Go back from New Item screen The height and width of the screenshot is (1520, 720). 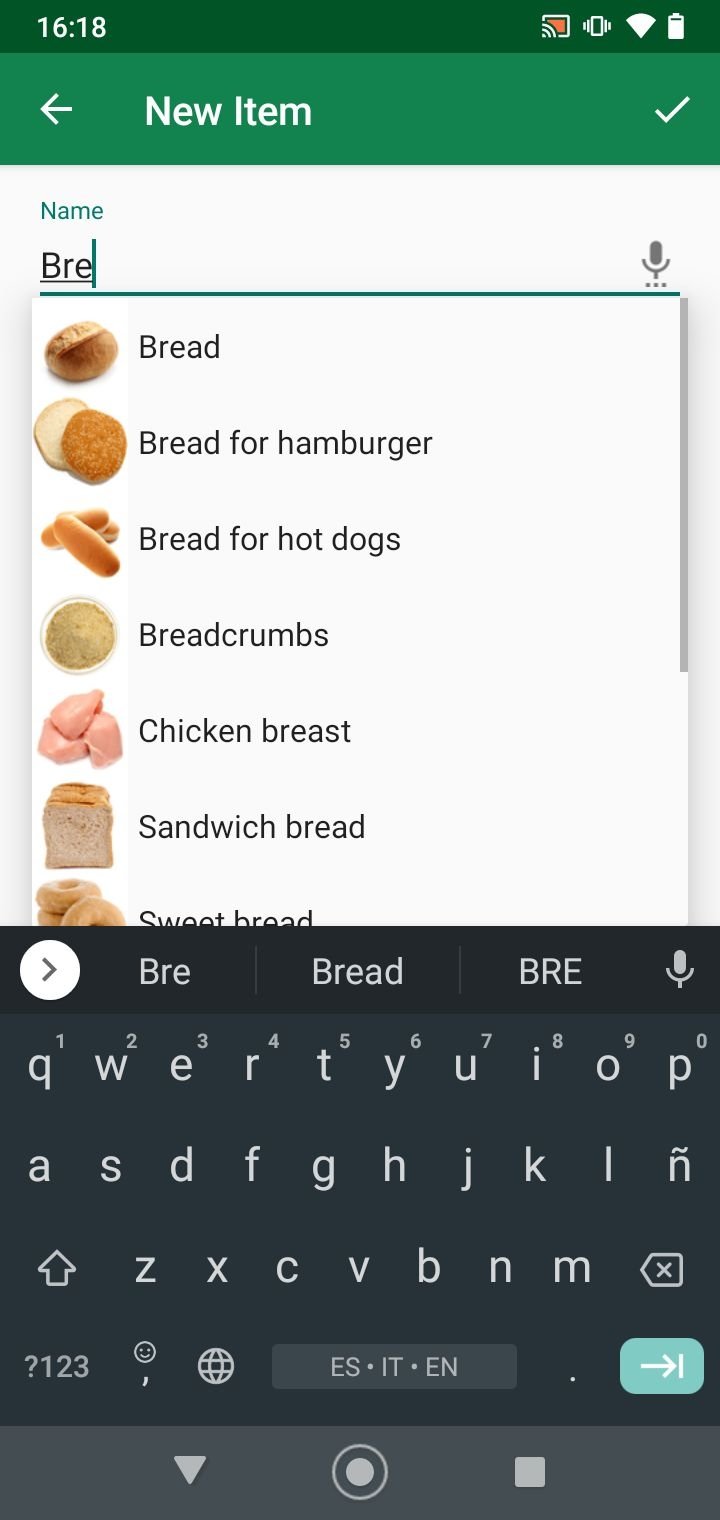(x=56, y=110)
